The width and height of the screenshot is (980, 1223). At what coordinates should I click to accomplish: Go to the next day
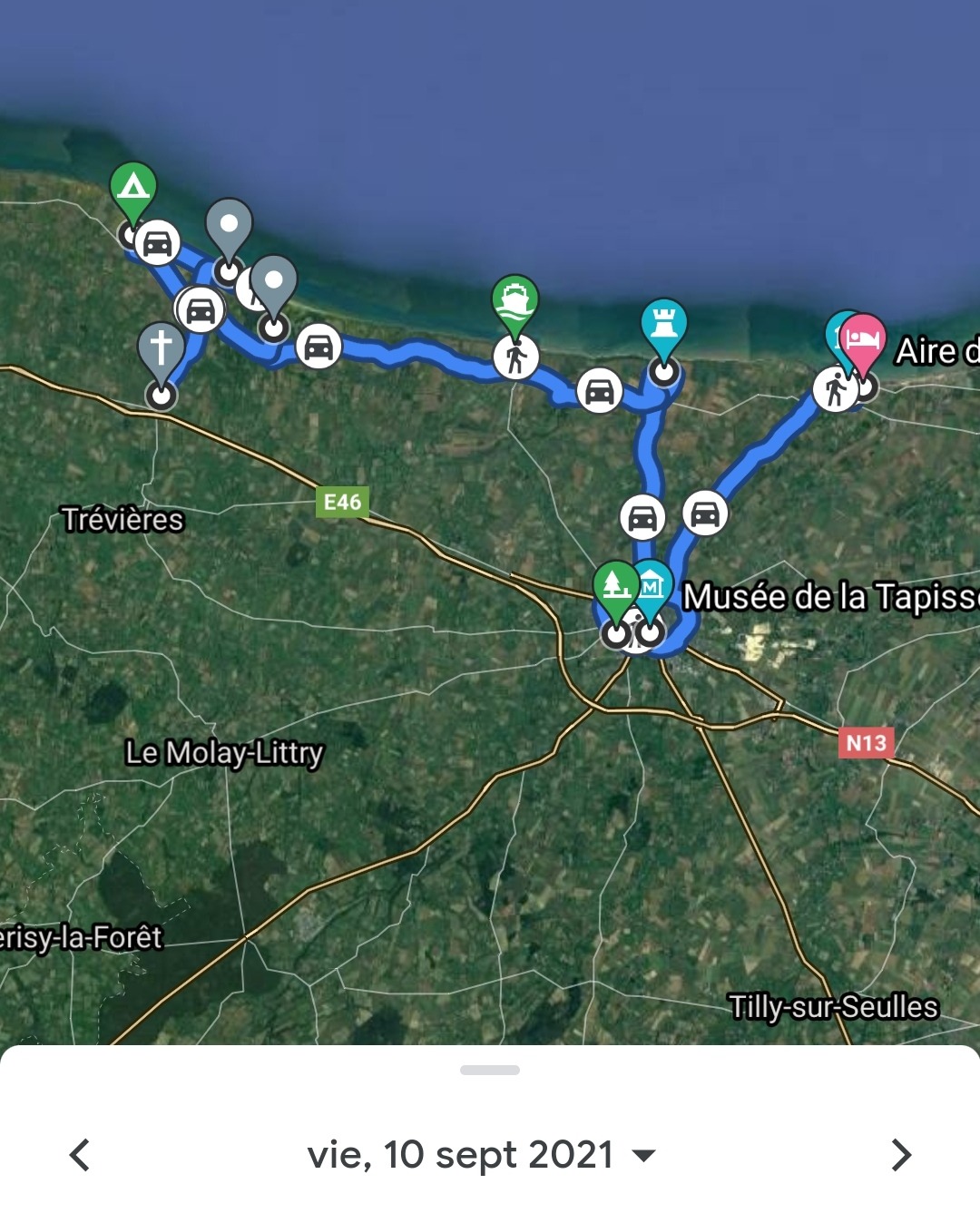(x=900, y=1155)
